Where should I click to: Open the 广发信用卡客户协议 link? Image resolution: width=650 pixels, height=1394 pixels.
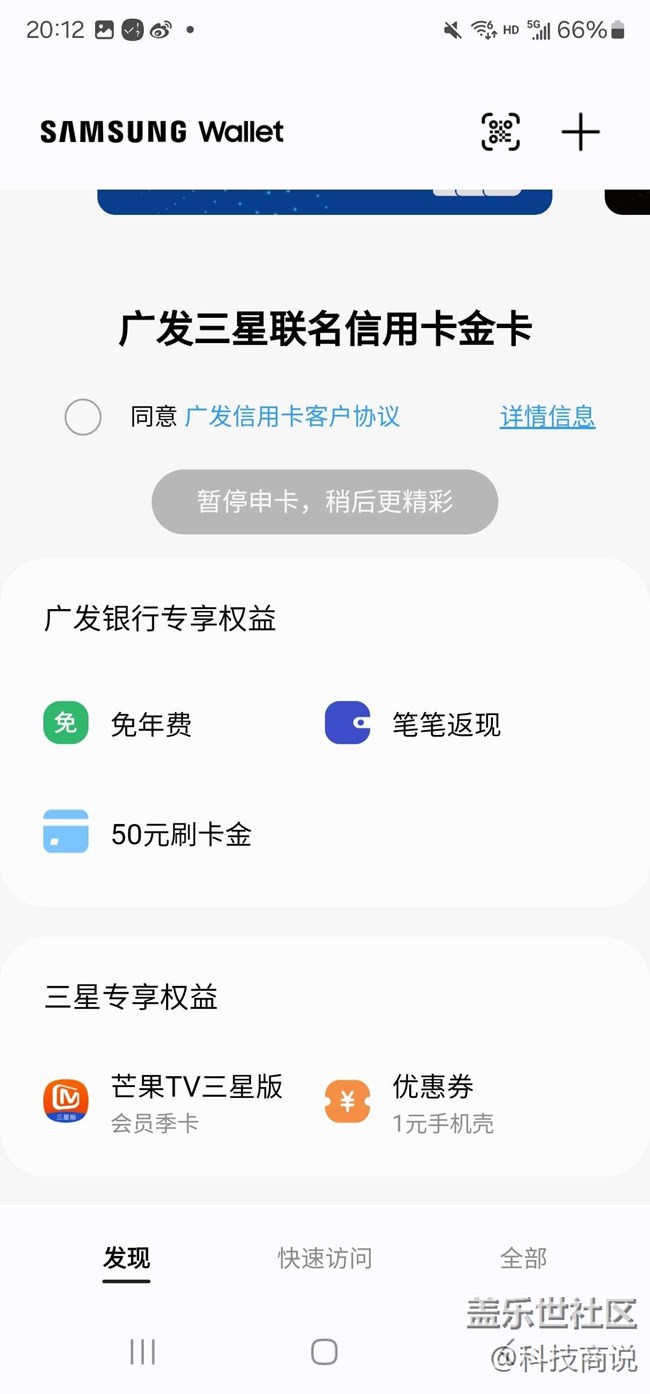pyautogui.click(x=292, y=417)
